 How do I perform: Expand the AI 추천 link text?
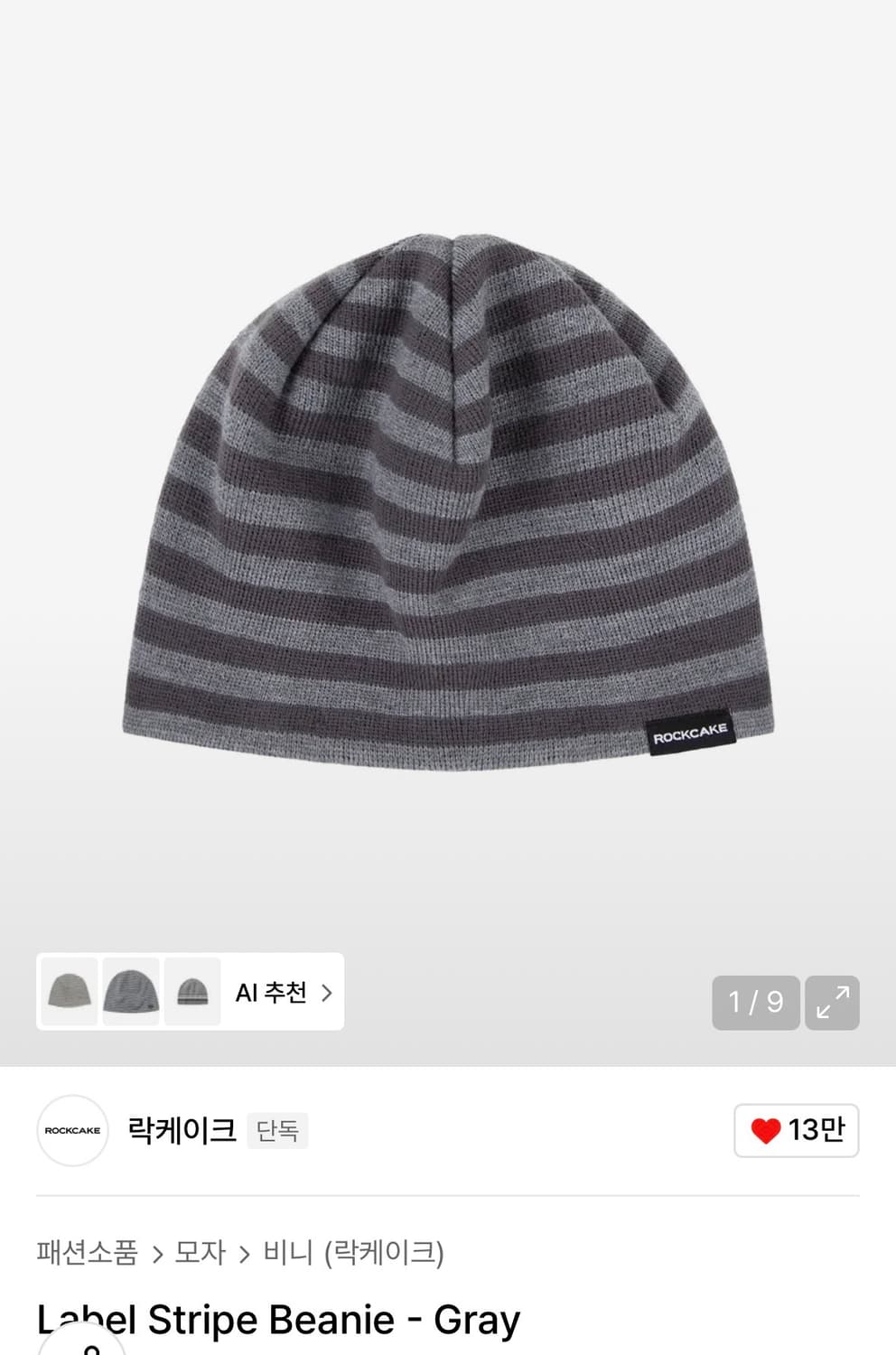click(x=271, y=992)
